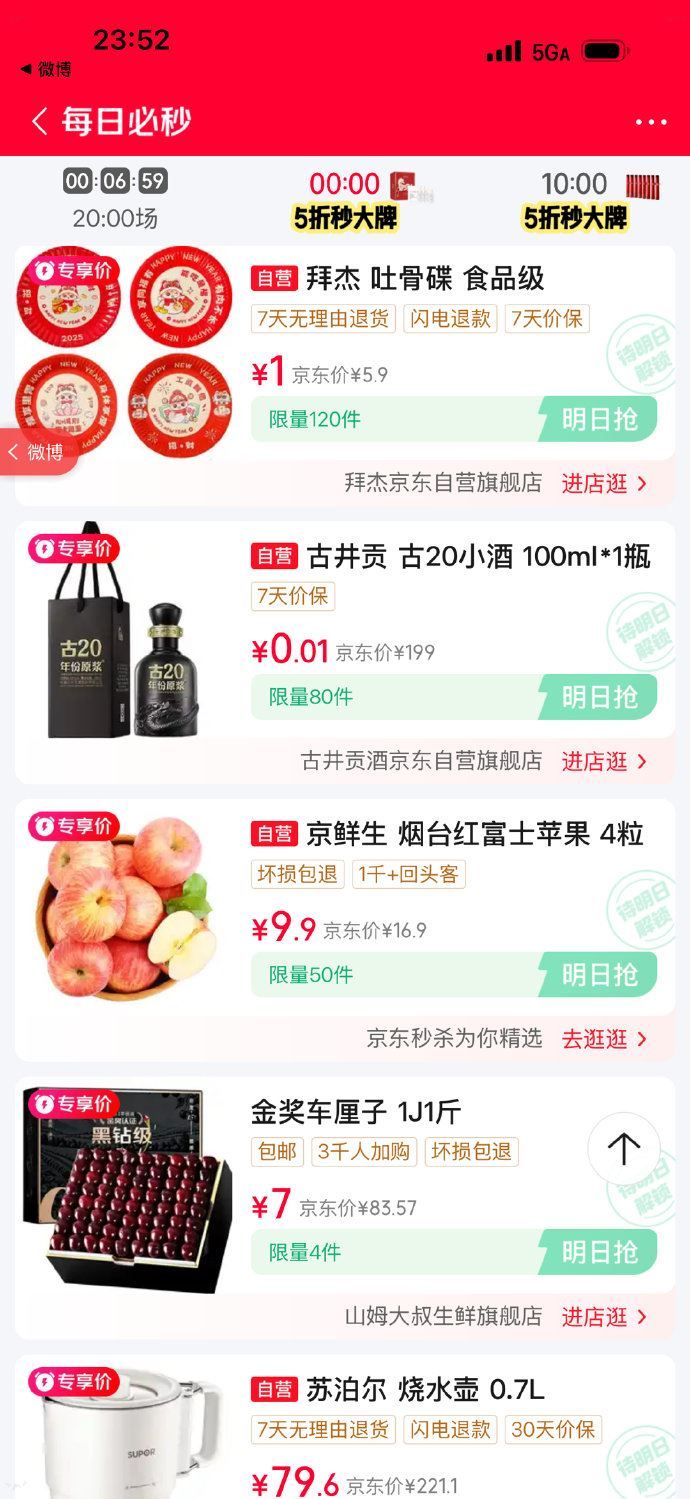Open the three-dot overflow menu
Image resolution: width=690 pixels, height=1499 pixels.
pyautogui.click(x=651, y=122)
